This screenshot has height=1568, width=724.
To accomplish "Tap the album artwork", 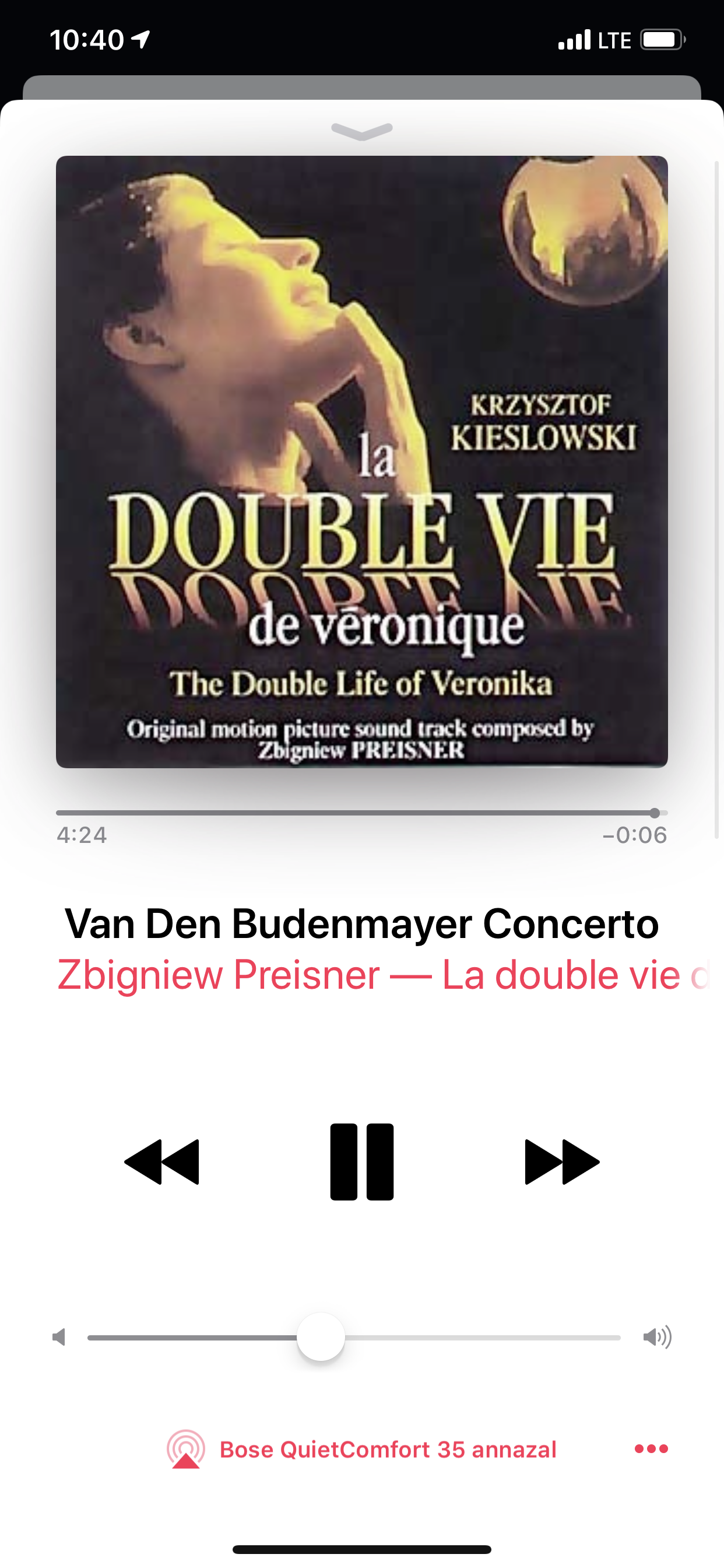I will (362, 461).
